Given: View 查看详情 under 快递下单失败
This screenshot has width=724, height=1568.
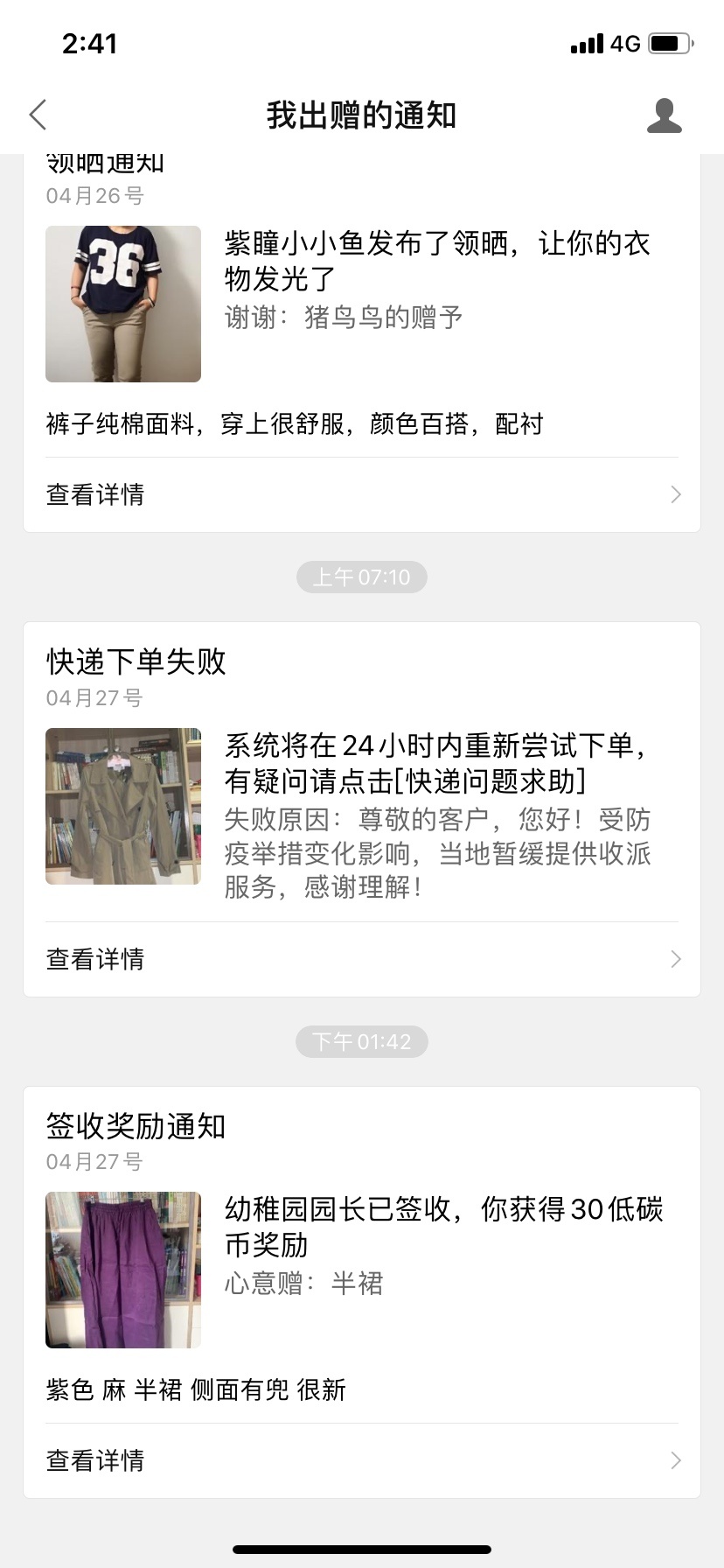Looking at the screenshot, I should 362,959.
